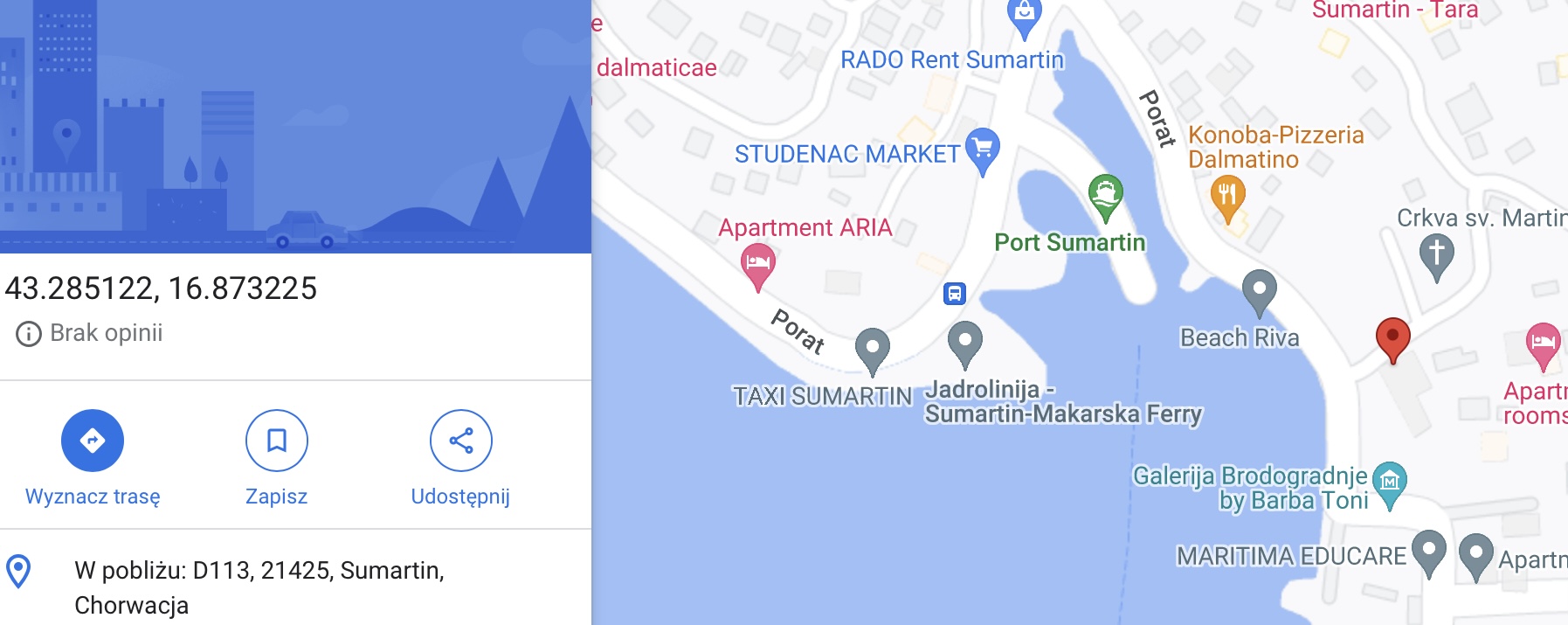Share the location via Udostępnij
This screenshot has width=1568, height=625.
pos(460,441)
